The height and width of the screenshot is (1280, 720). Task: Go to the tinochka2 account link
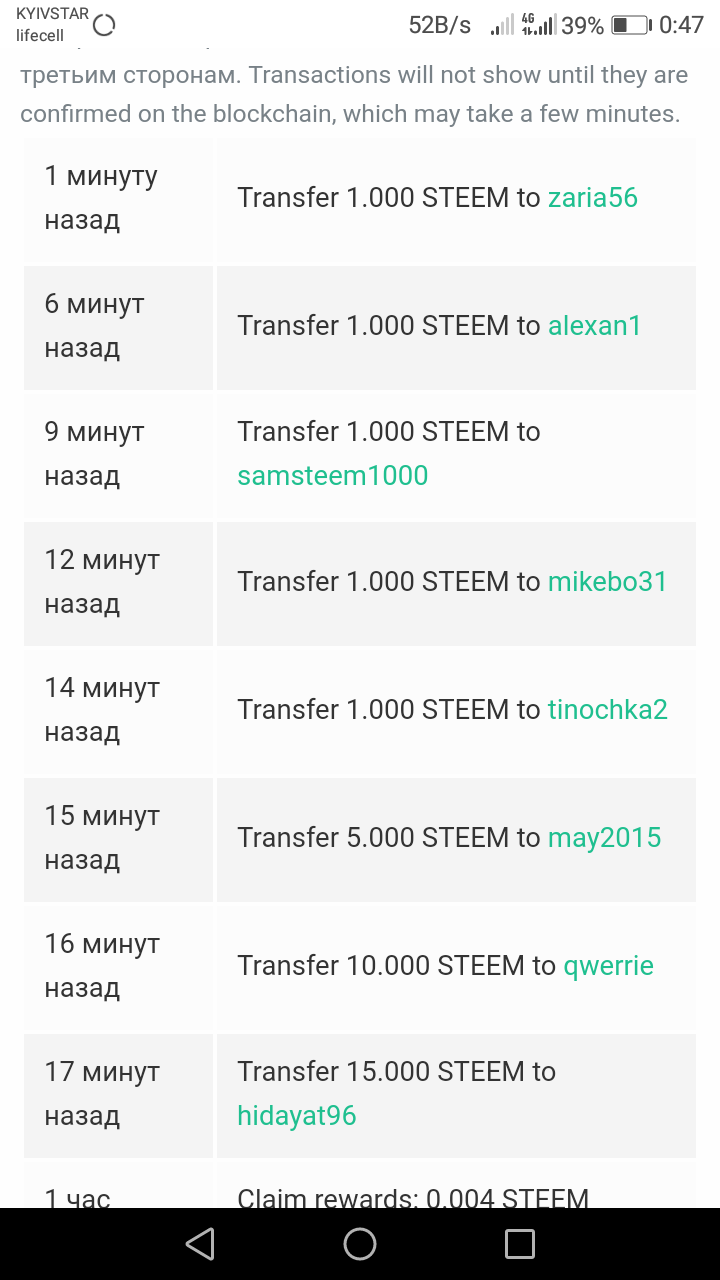coord(607,710)
